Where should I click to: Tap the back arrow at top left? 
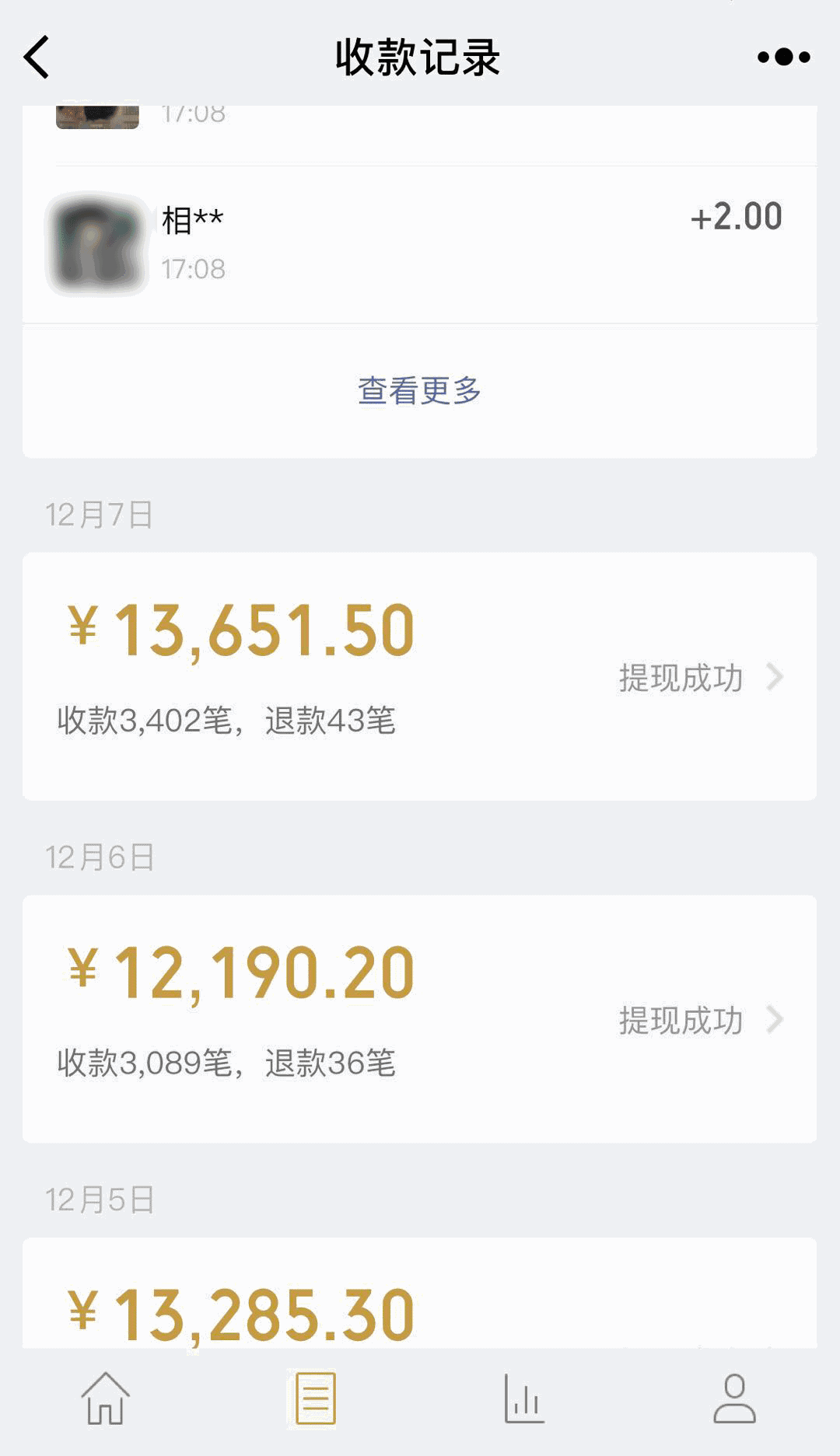[37, 58]
